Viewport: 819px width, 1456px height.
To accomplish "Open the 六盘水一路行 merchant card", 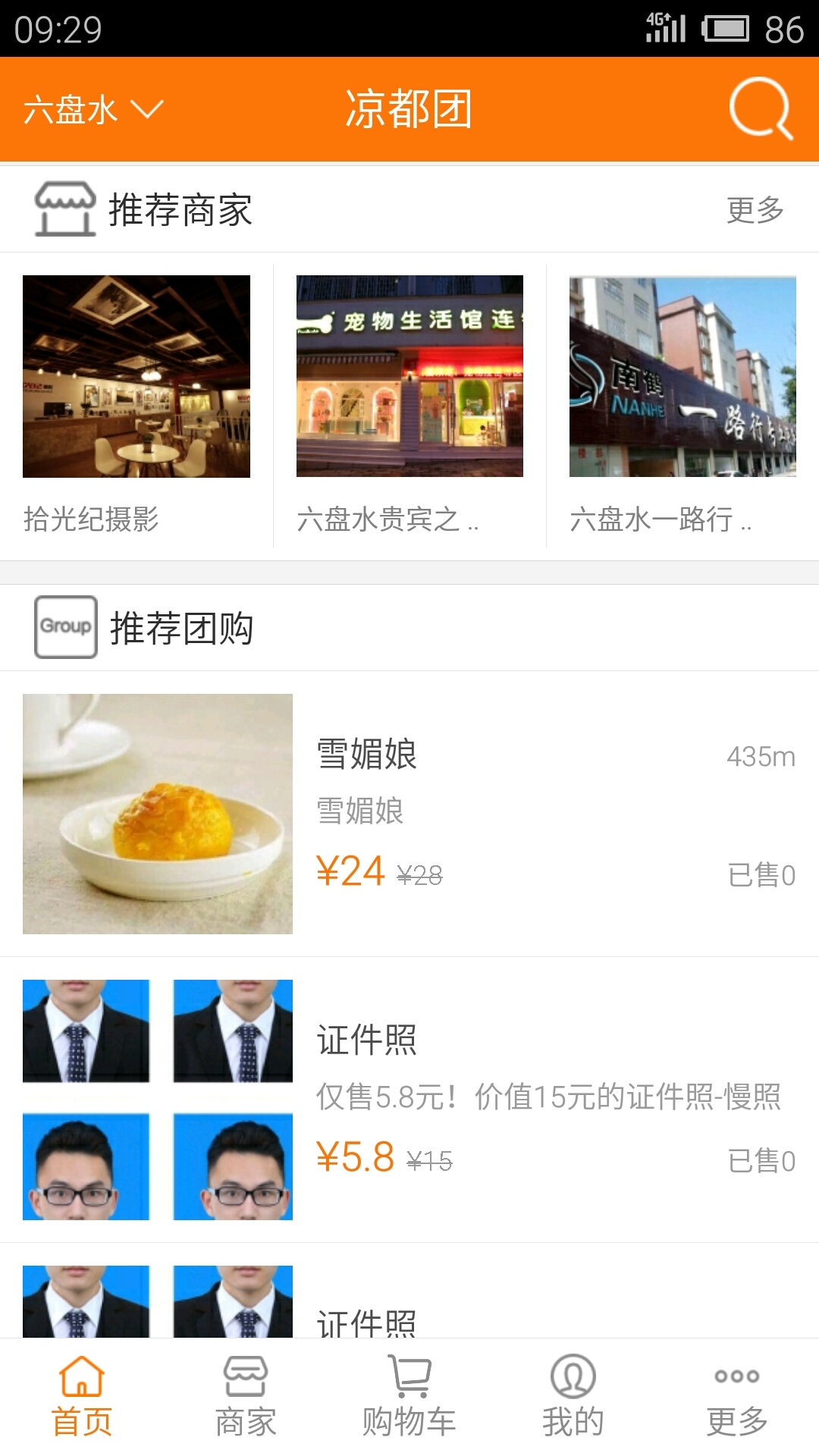I will click(x=682, y=402).
